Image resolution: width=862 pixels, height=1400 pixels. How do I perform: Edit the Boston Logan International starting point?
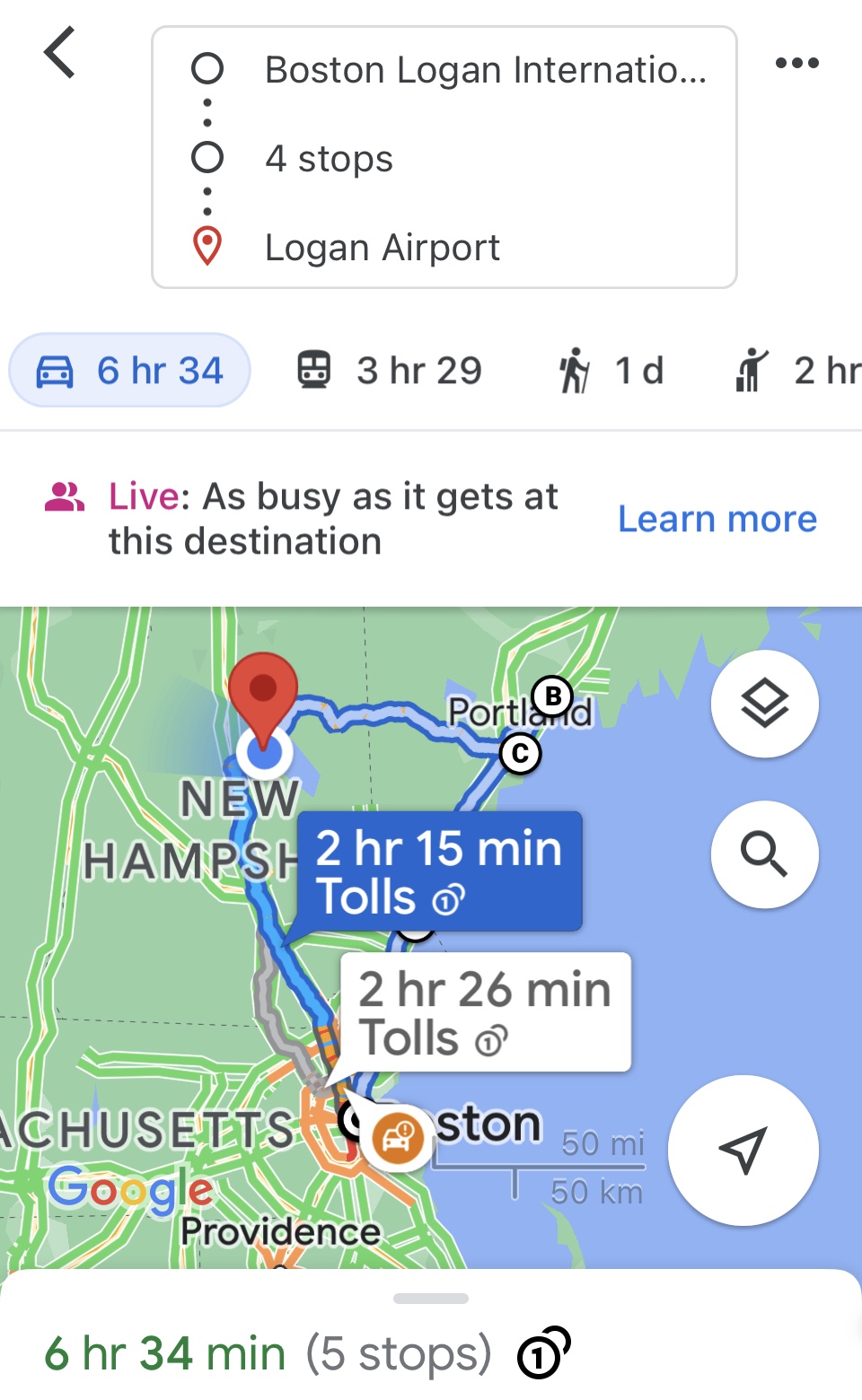coord(485,70)
